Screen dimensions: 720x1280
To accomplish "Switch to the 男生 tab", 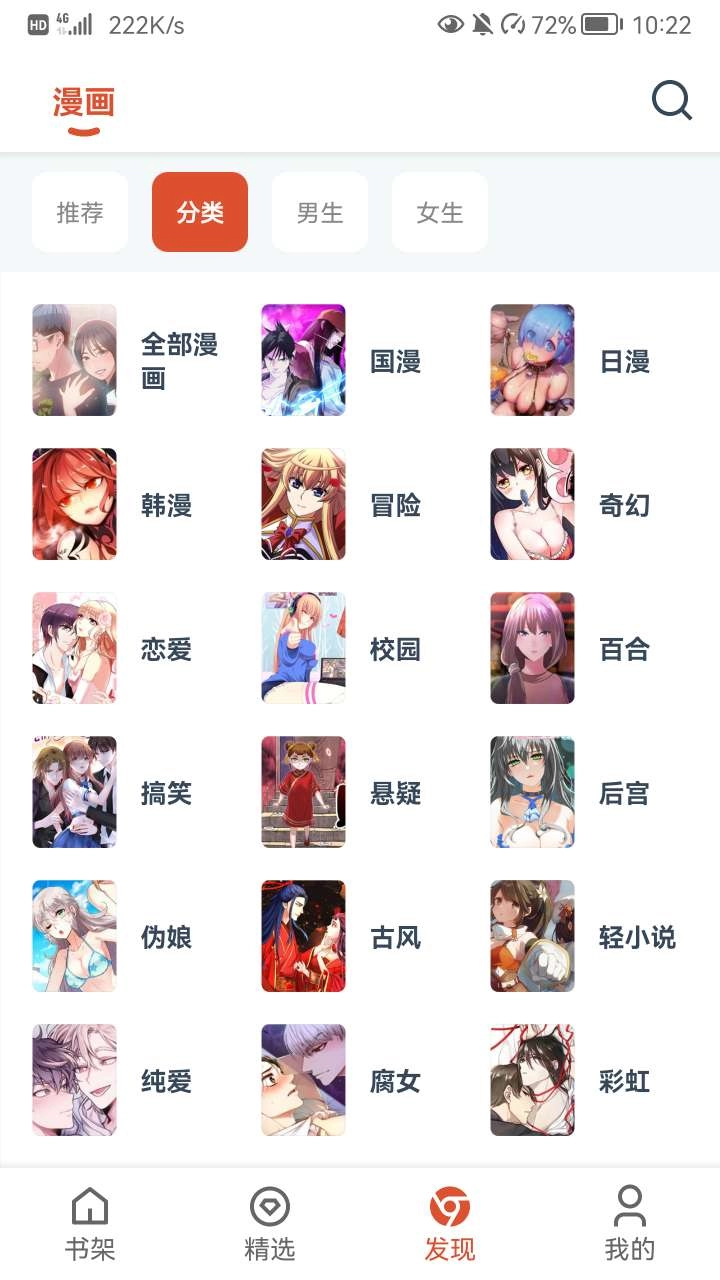I will [320, 212].
